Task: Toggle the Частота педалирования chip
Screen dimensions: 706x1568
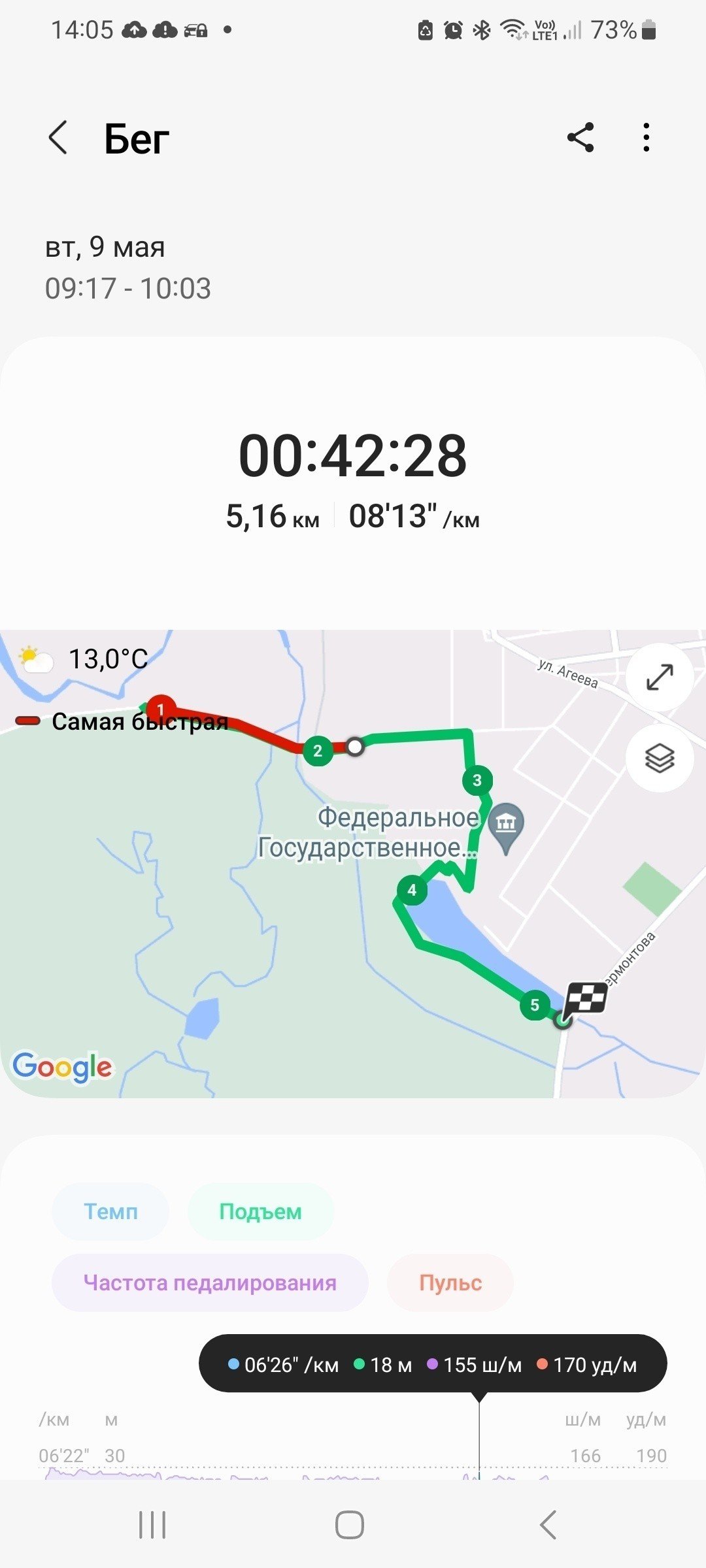Action: tap(210, 1282)
